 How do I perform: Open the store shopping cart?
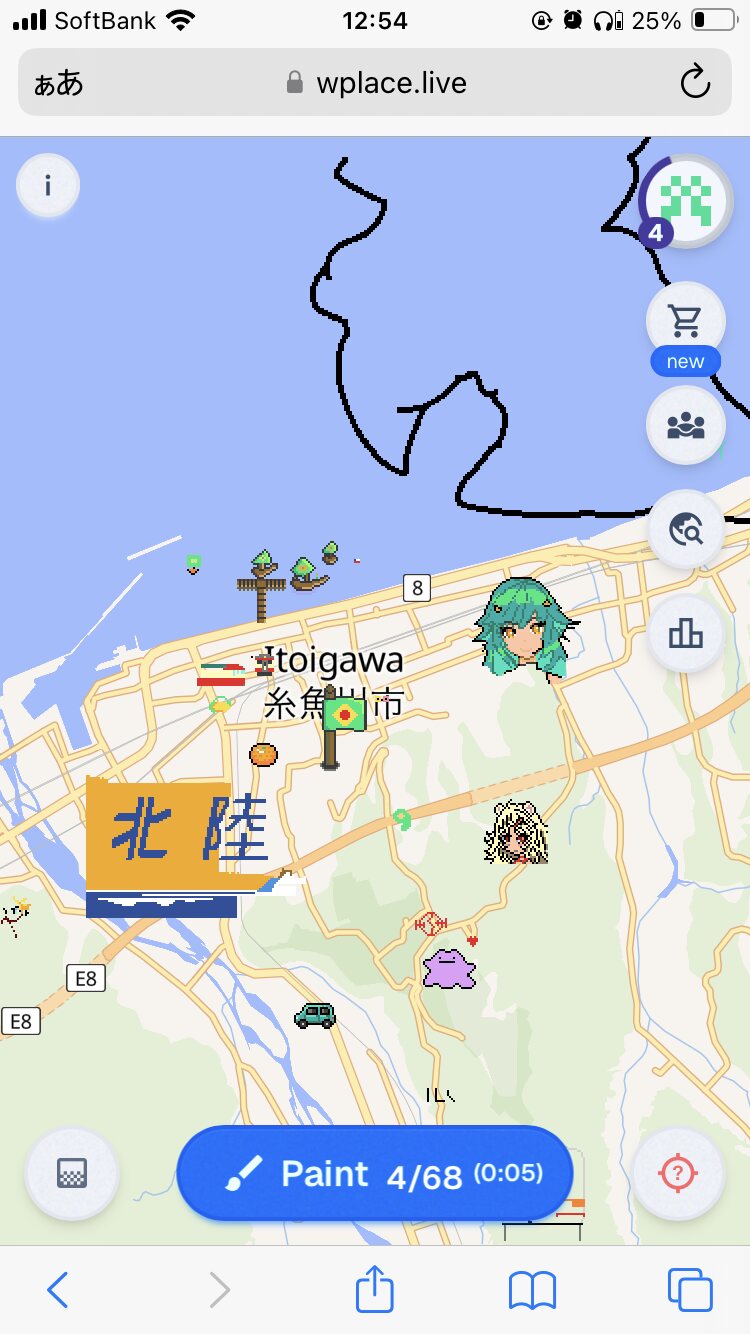[685, 322]
